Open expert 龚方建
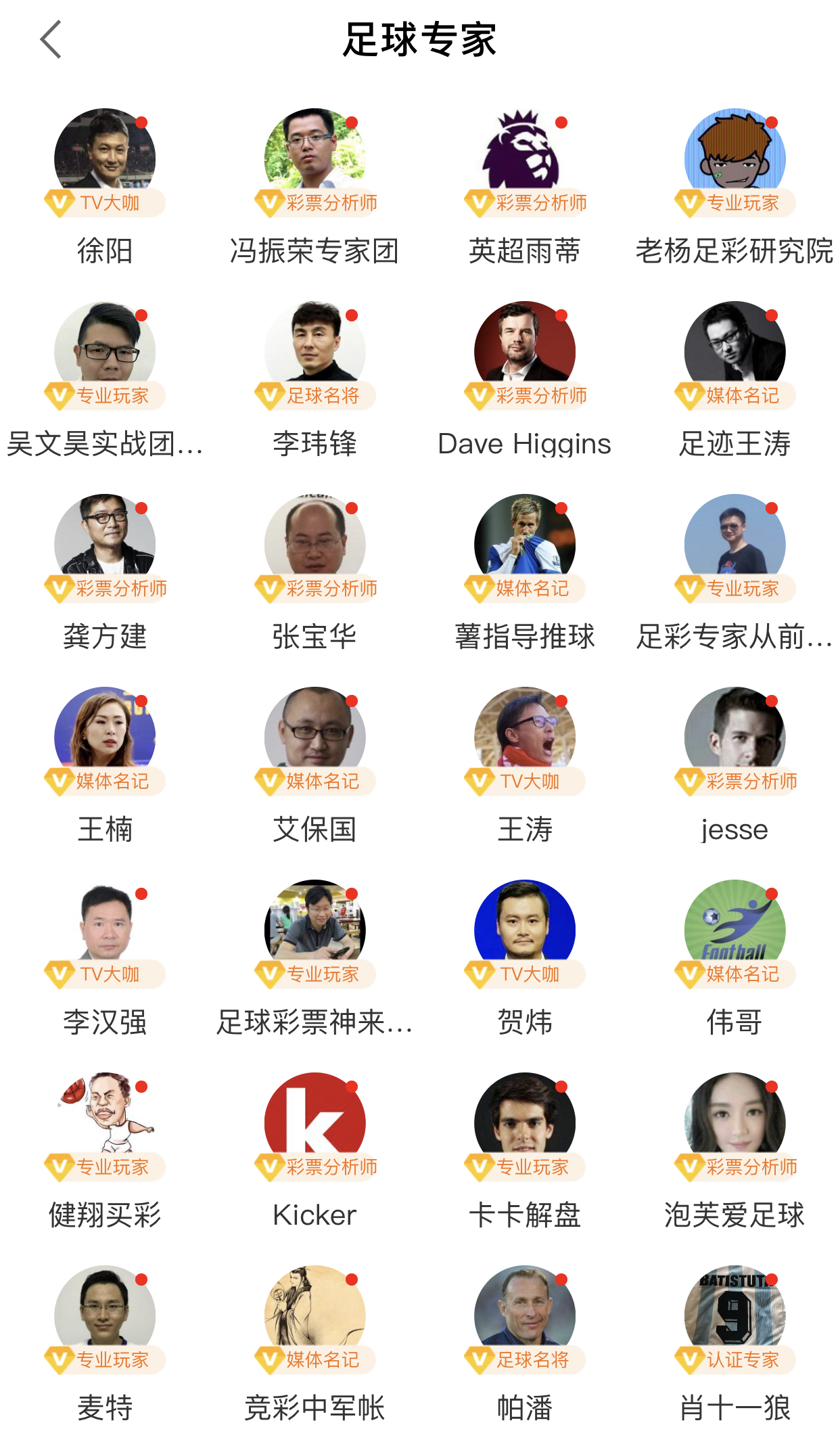 pos(105,545)
